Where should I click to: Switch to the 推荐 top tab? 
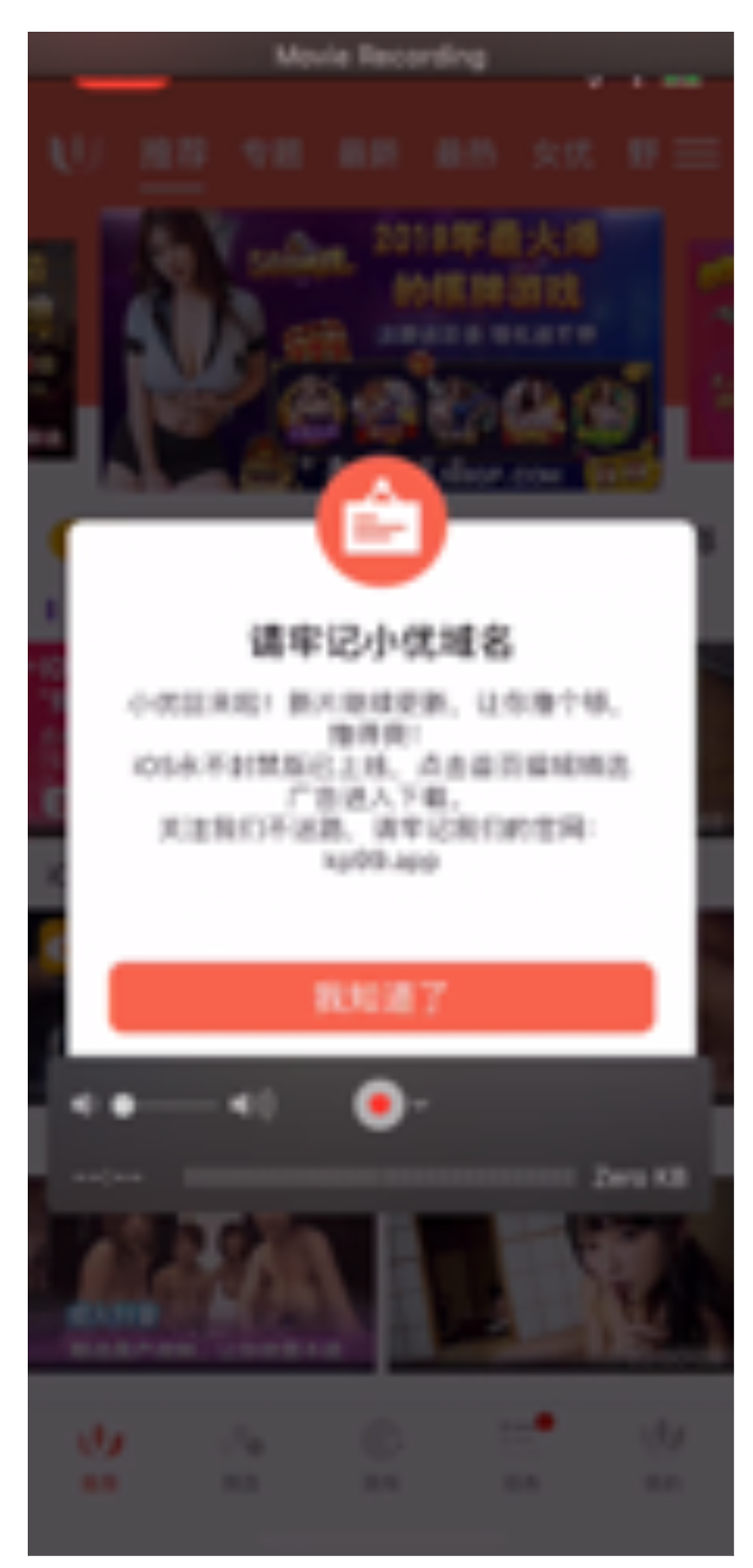coord(172,154)
